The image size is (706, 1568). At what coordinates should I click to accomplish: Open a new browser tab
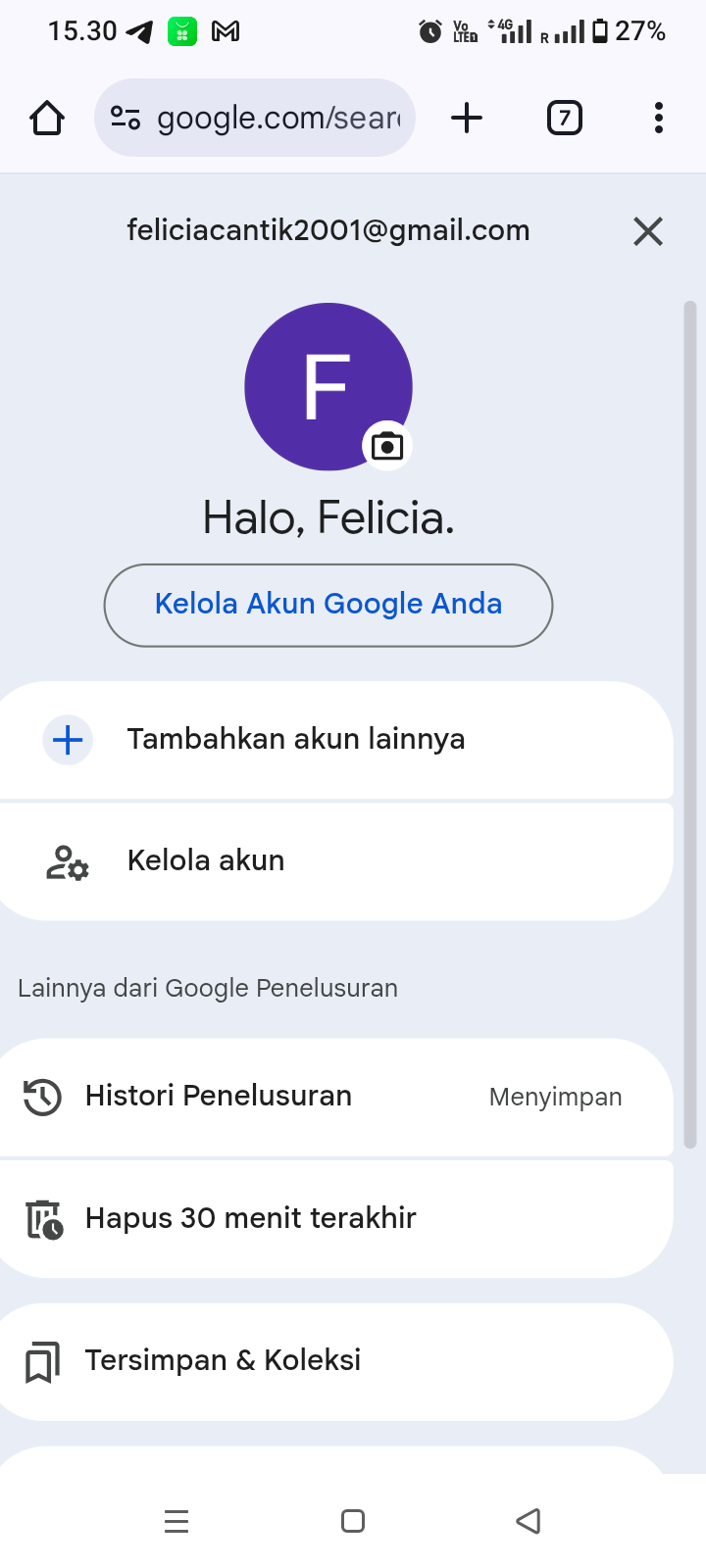(467, 119)
